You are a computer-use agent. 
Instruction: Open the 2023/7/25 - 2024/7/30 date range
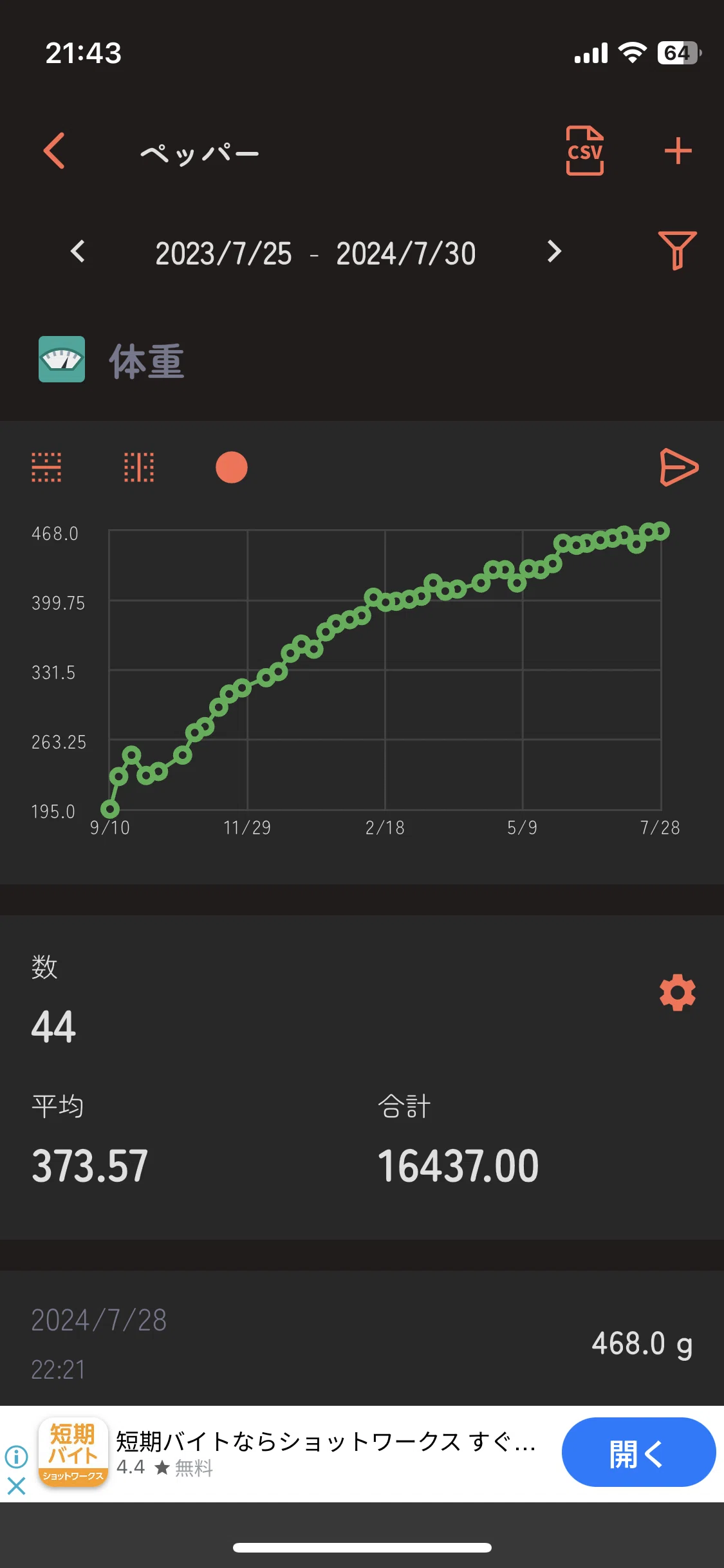(315, 253)
